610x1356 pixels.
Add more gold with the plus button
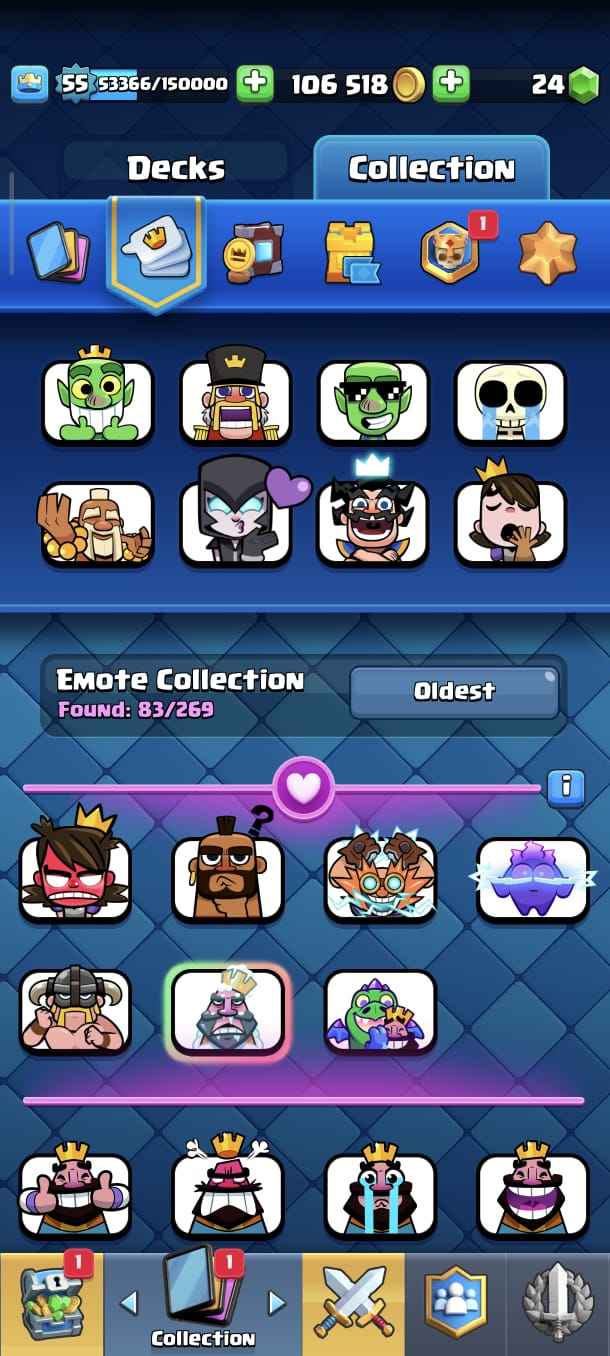[451, 84]
